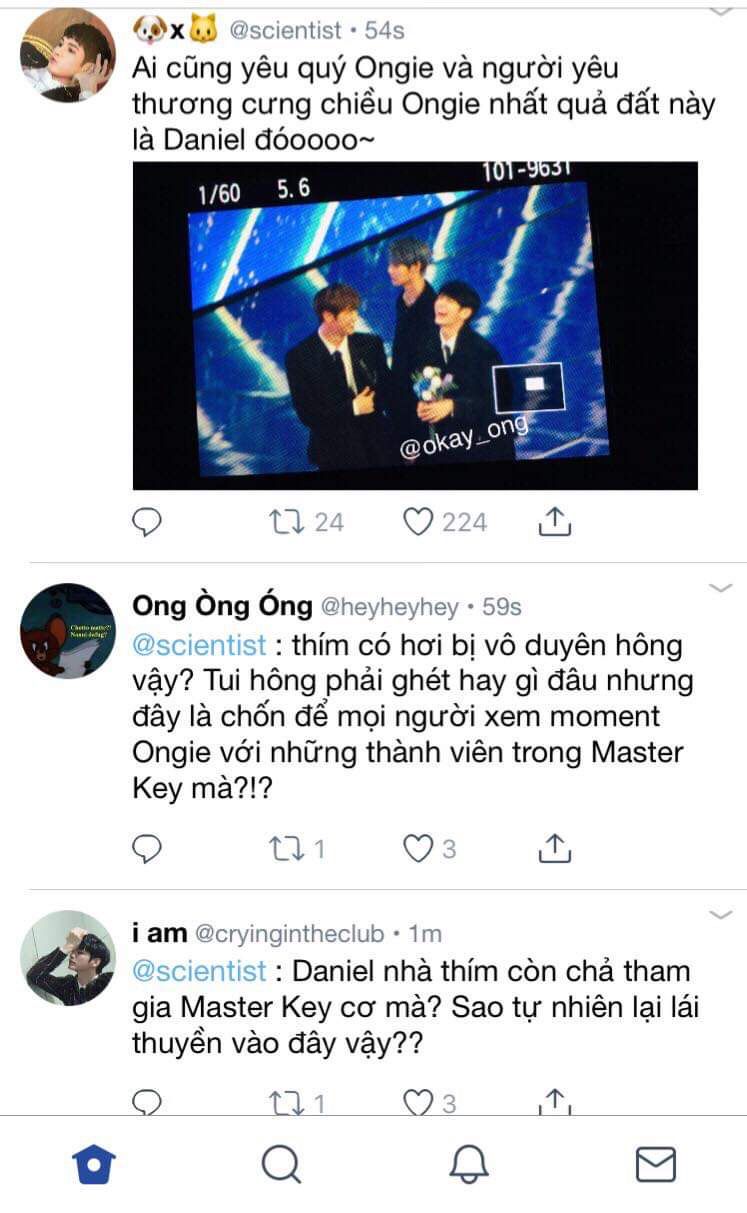
Task: Like @scientist's tweet with 224 likes
Action: 418,521
